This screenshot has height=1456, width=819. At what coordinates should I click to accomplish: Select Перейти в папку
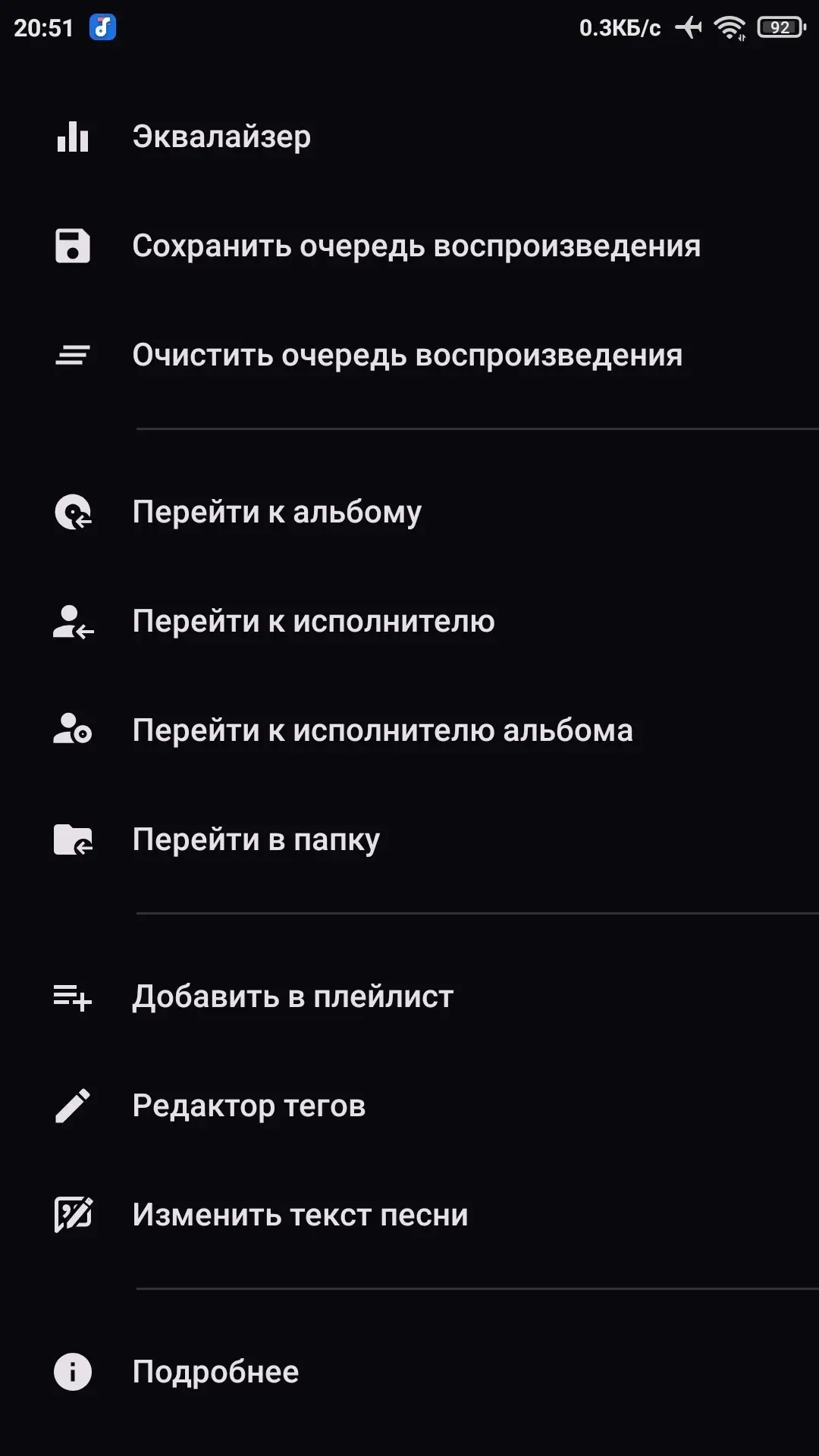point(409,839)
